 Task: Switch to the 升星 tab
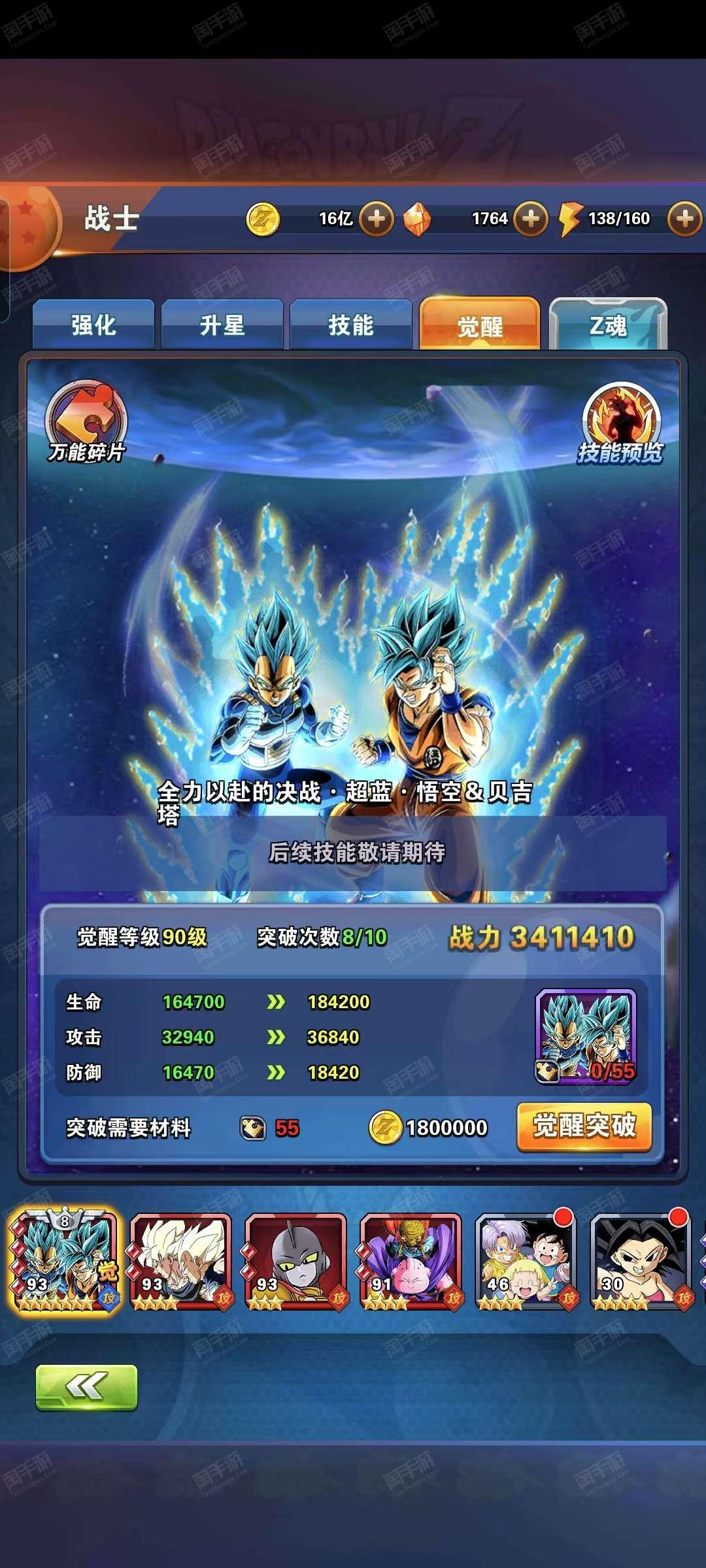click(x=222, y=325)
